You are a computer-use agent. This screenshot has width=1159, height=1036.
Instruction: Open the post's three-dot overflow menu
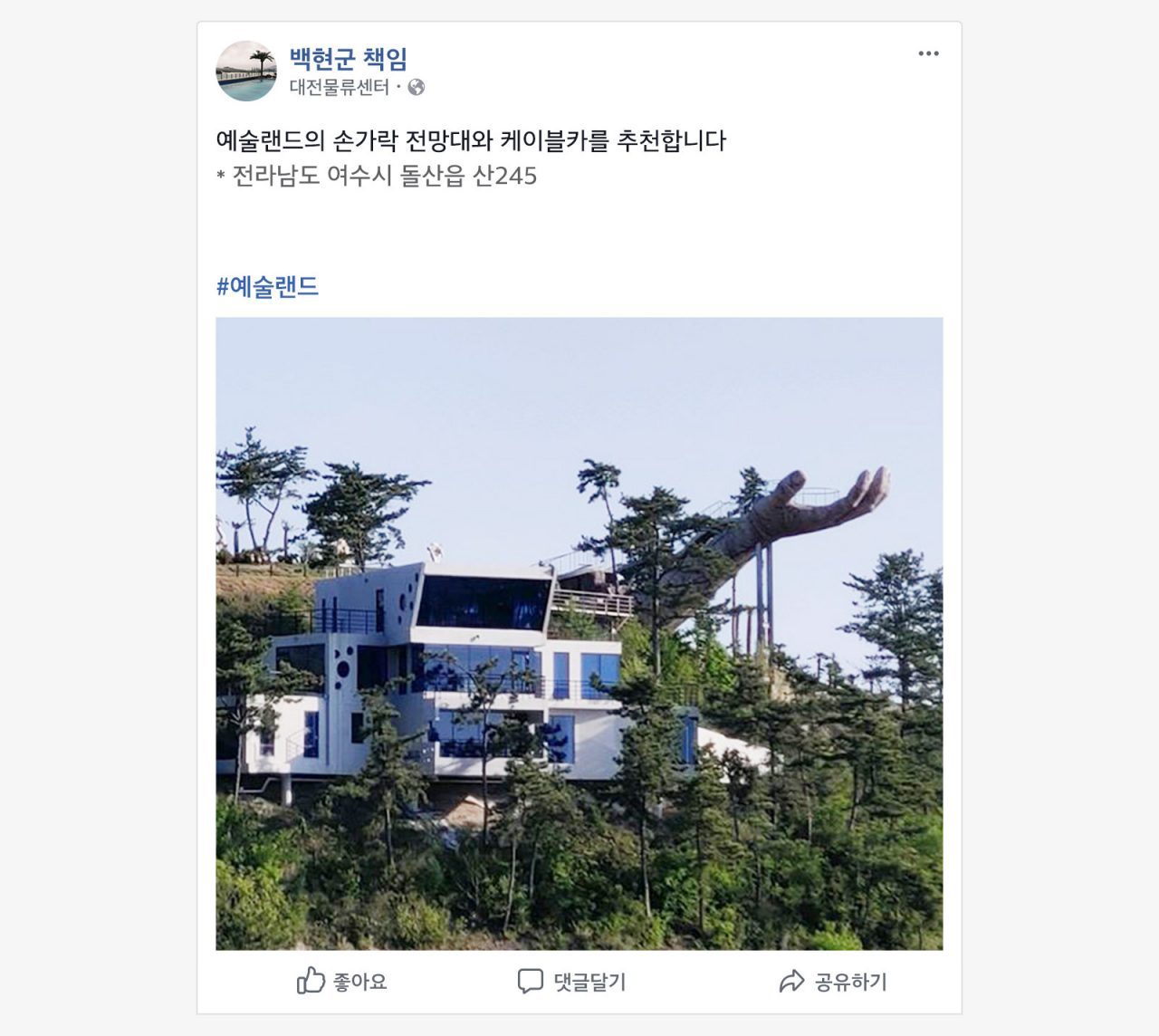[x=928, y=53]
